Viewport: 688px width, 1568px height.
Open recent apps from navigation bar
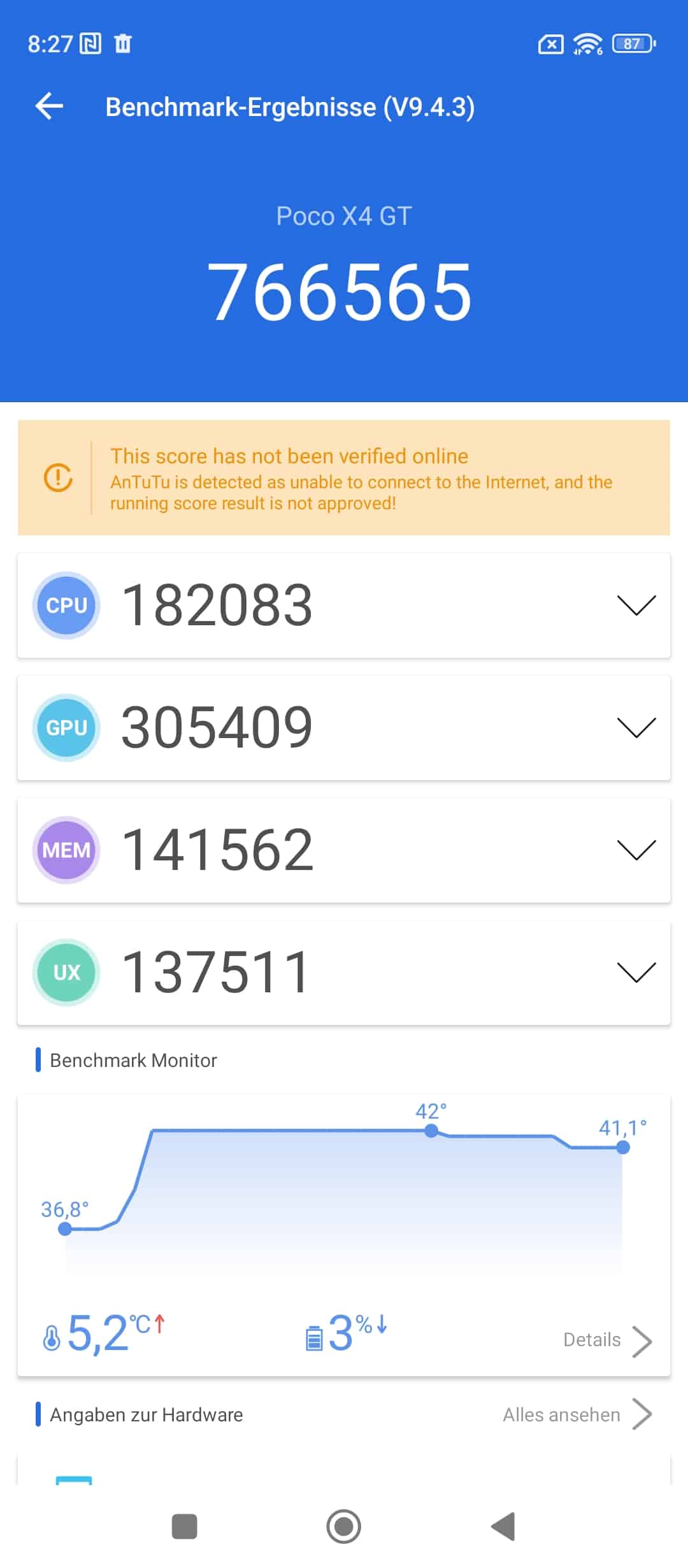pyautogui.click(x=185, y=1527)
